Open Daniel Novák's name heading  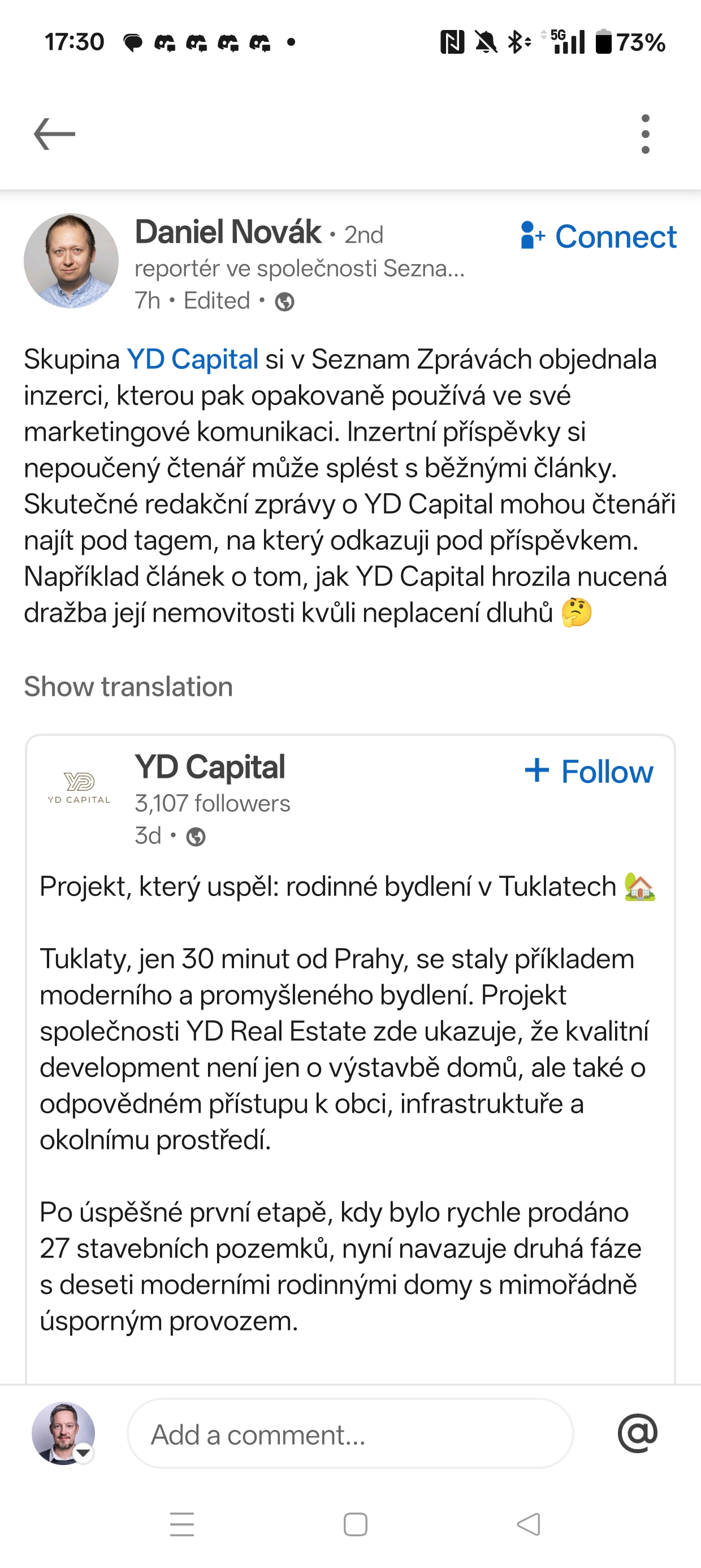pyautogui.click(x=226, y=233)
